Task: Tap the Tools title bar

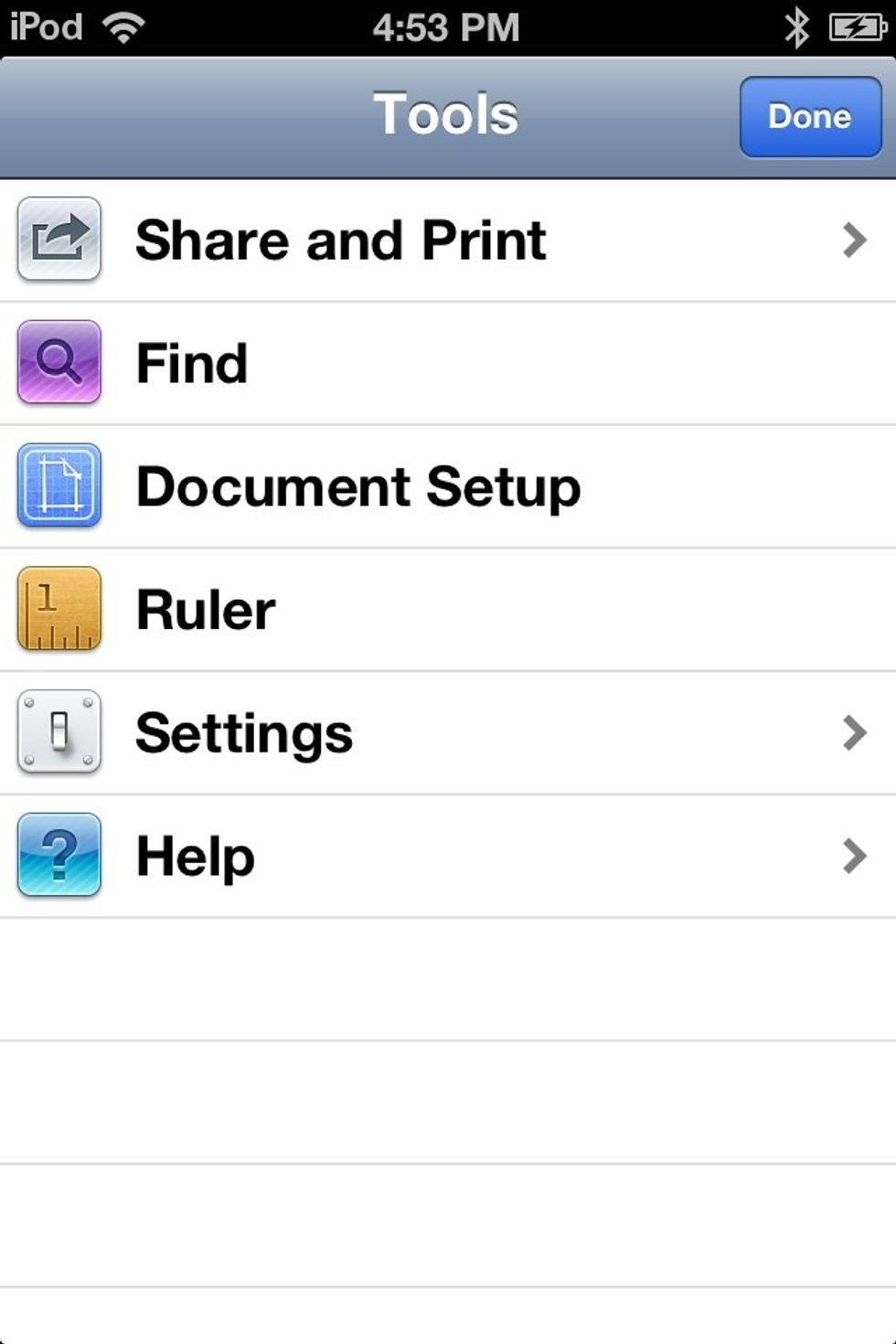Action: pos(448,113)
